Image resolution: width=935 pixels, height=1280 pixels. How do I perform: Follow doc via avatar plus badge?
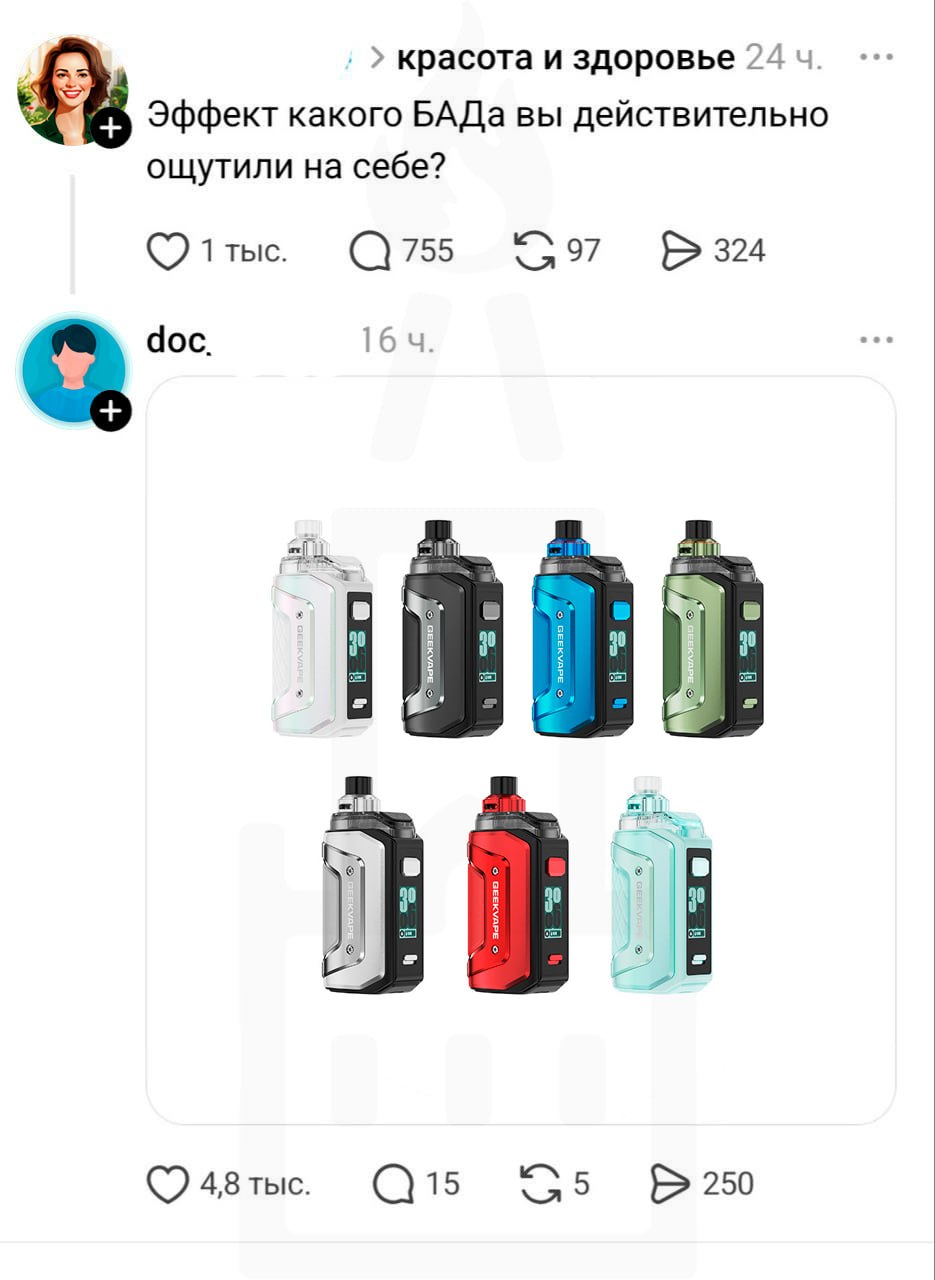coord(111,409)
